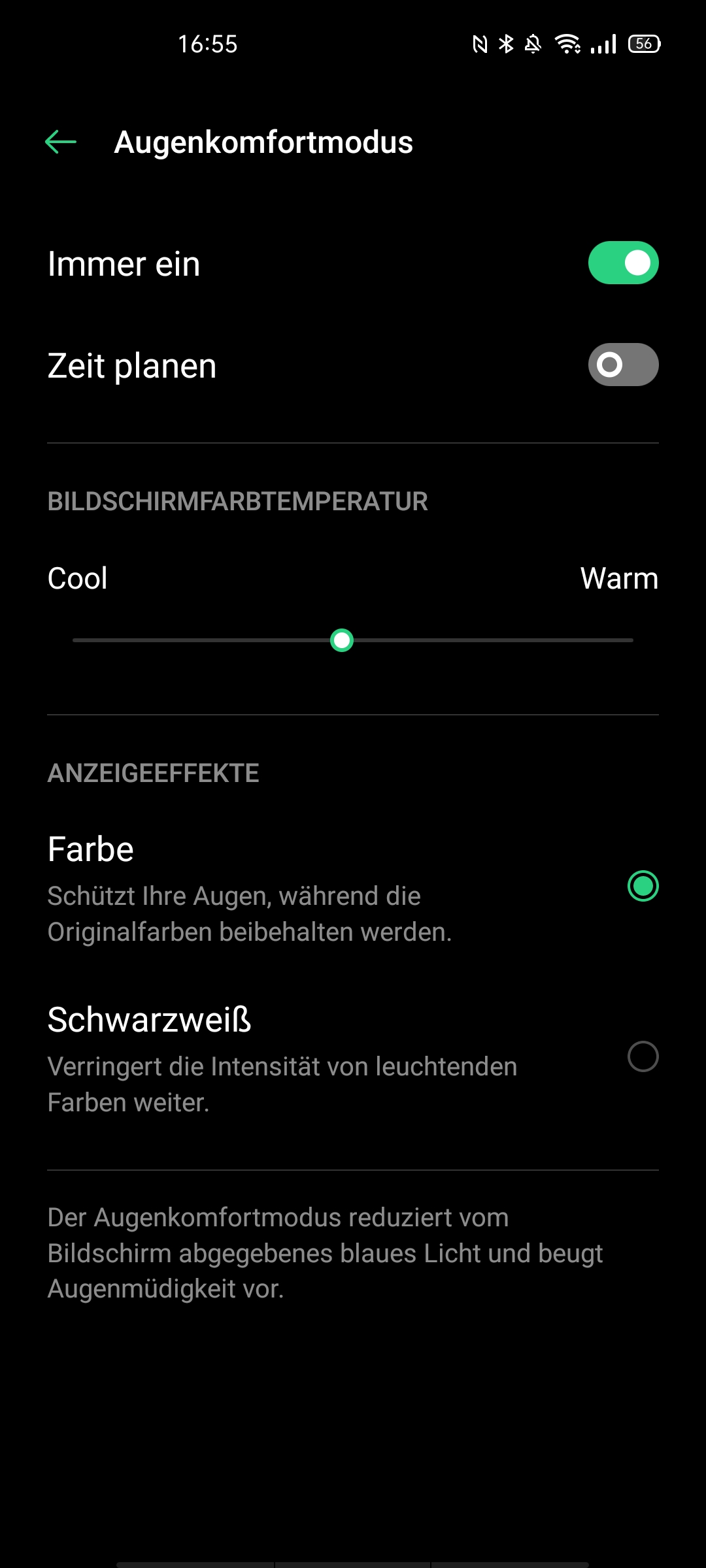Choose the Schwarzweiß display effect
706x1568 pixels.
click(x=643, y=1056)
